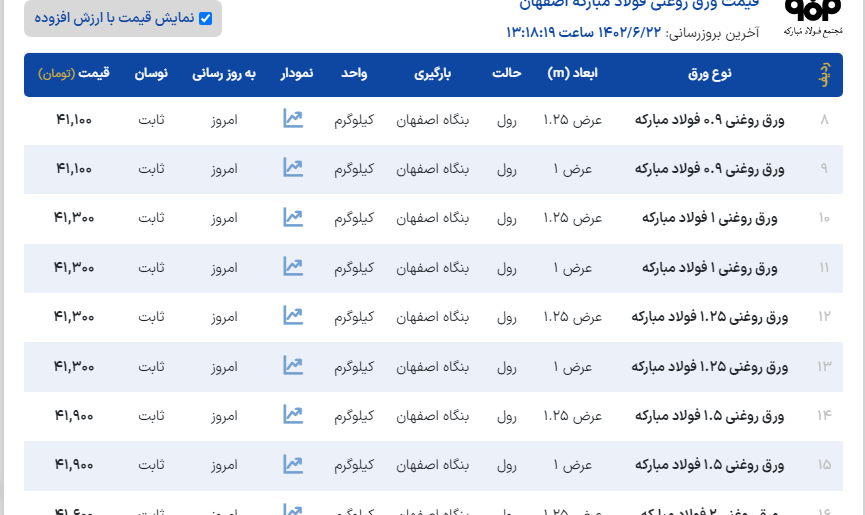865x515 pixels.
Task: Show chart for row ۱۲ ورق روغنی ۱.۲۵
Action: pyautogui.click(x=293, y=315)
